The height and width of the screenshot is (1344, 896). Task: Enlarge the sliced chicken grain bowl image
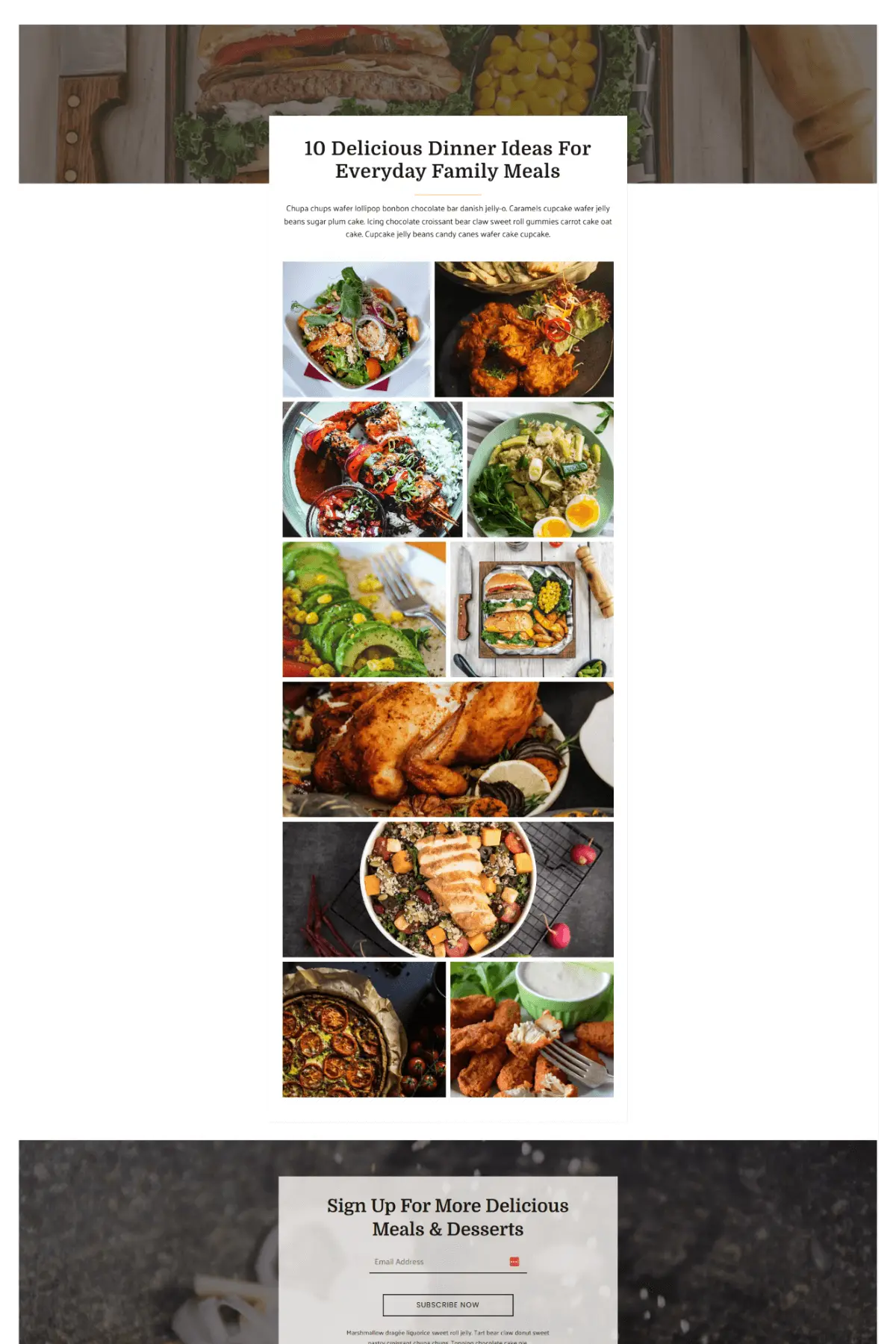(x=448, y=889)
